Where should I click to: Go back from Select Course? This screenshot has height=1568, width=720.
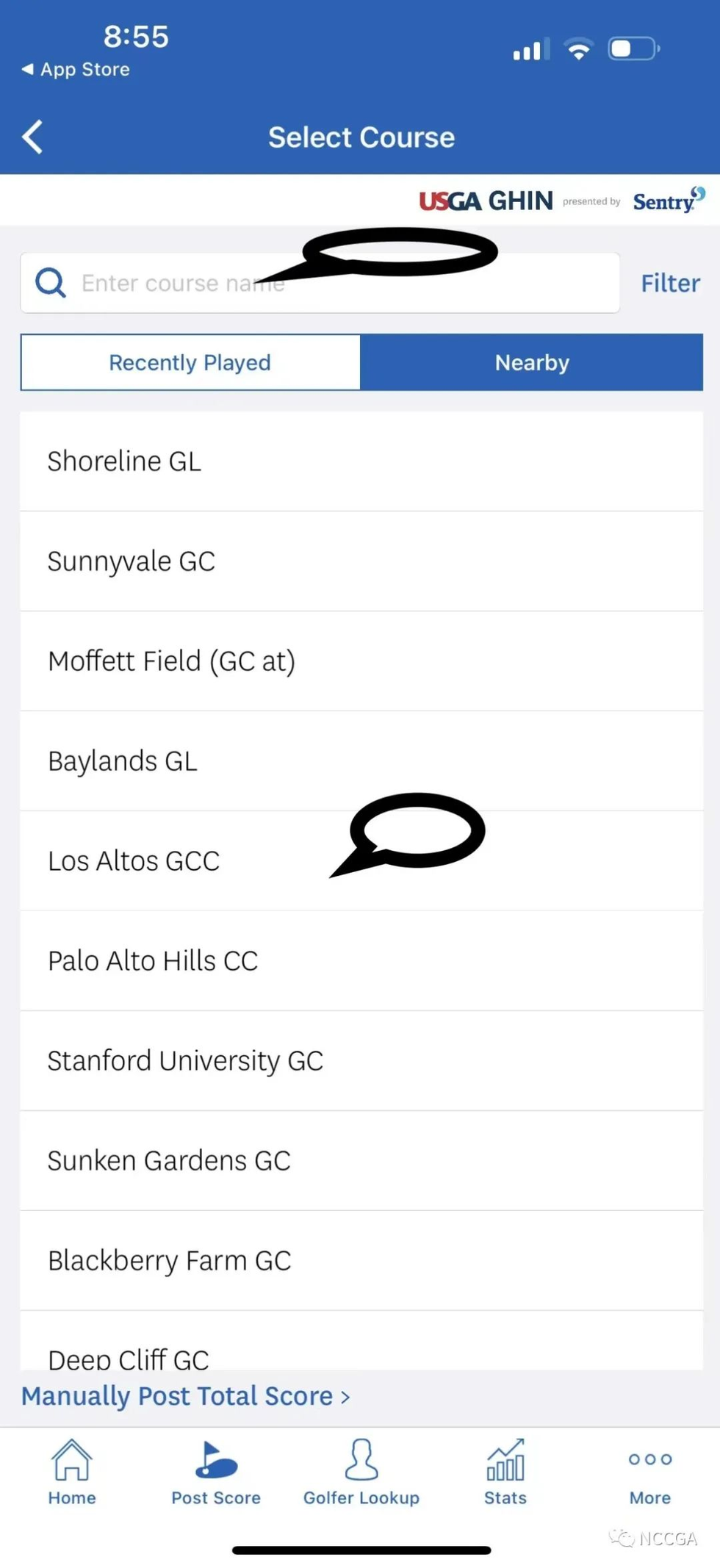pos(32,137)
